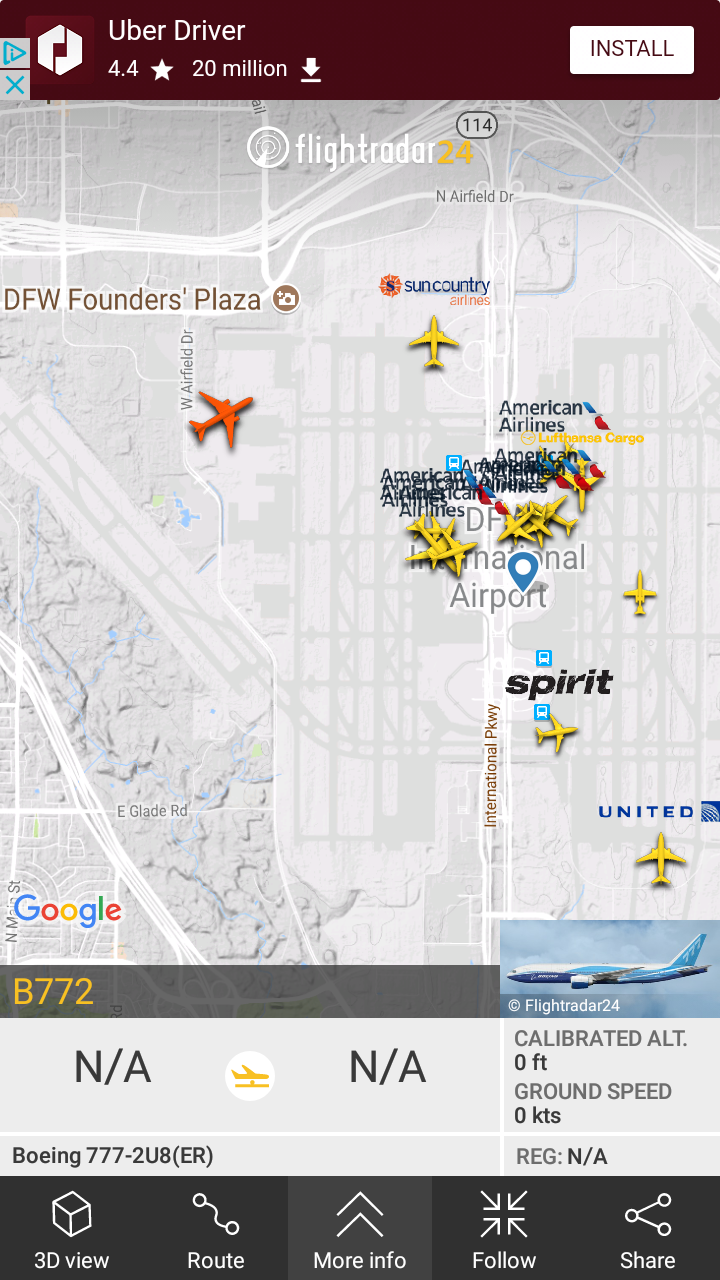Viewport: 720px width, 1280px height.
Task: Select the plane below the Spirit logo
Action: (556, 733)
